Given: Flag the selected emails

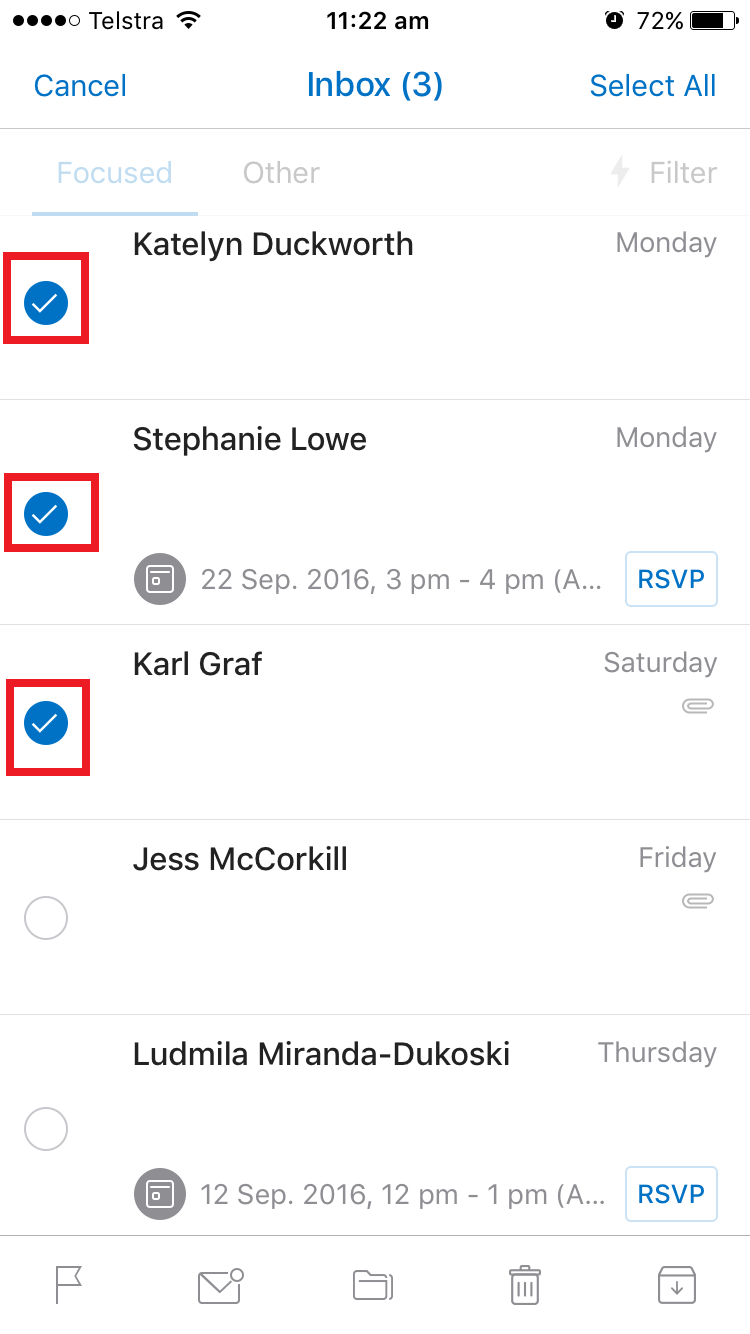Looking at the screenshot, I should (68, 1285).
